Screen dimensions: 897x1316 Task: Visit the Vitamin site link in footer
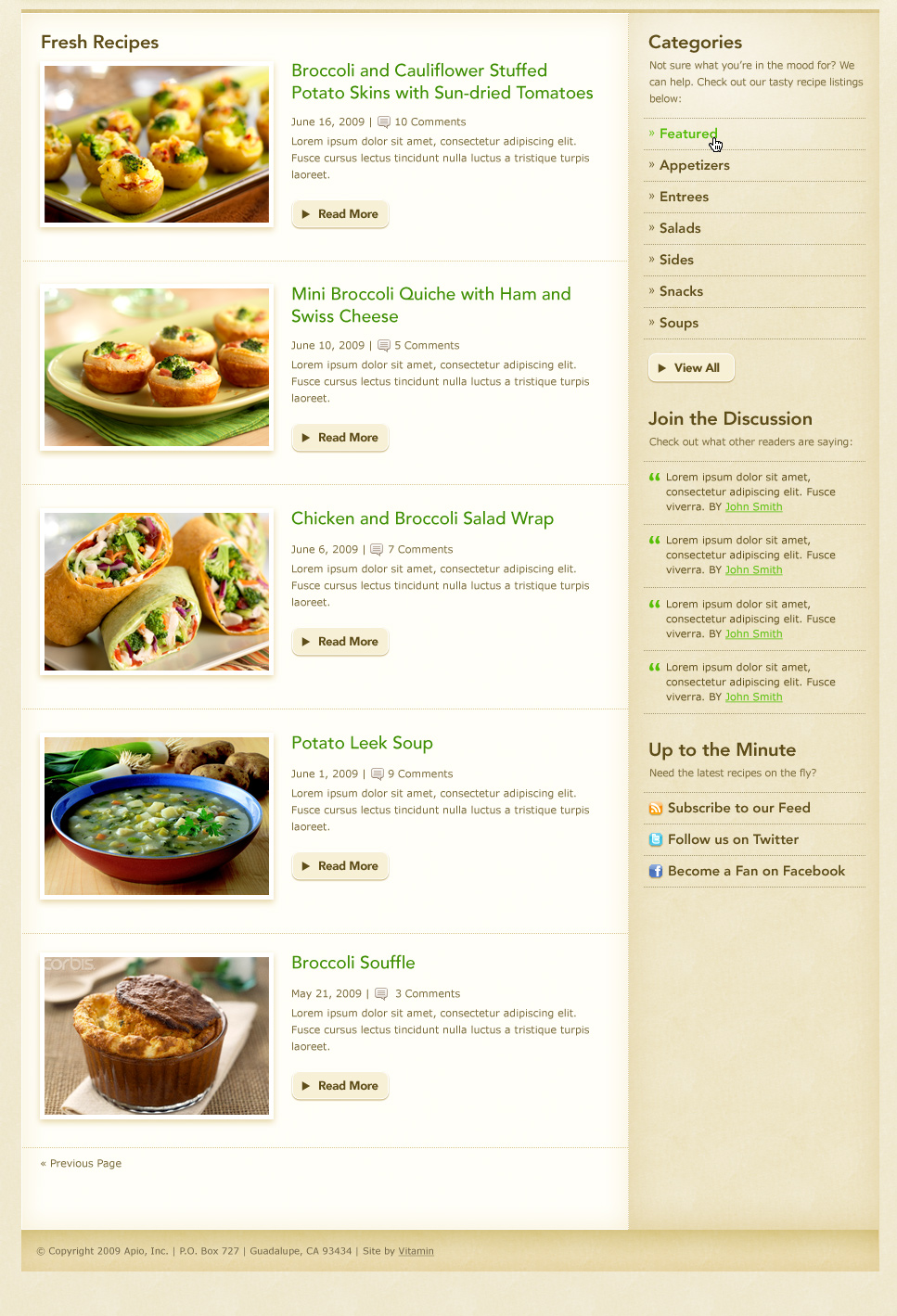tap(416, 1251)
